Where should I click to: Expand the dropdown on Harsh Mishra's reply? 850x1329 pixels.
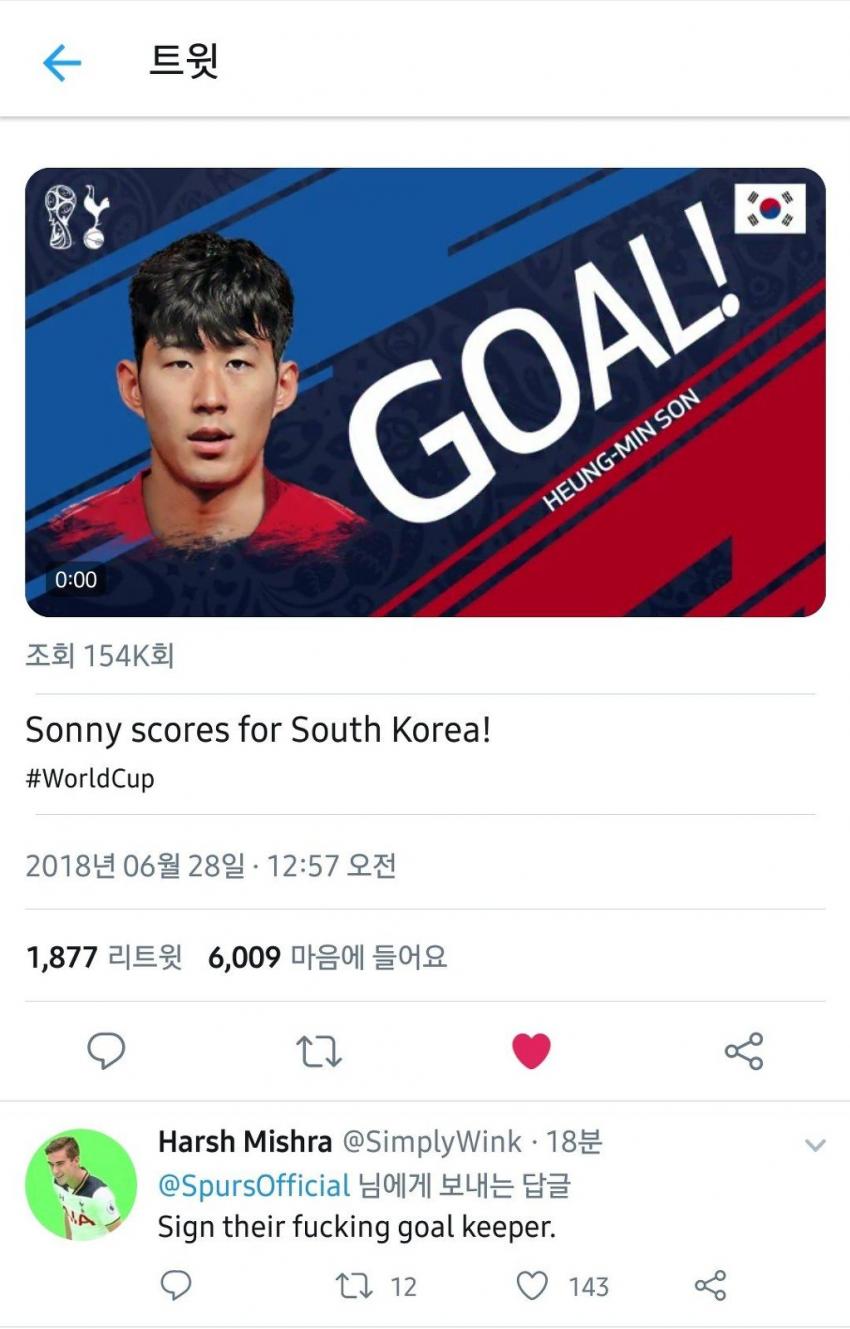(815, 1145)
